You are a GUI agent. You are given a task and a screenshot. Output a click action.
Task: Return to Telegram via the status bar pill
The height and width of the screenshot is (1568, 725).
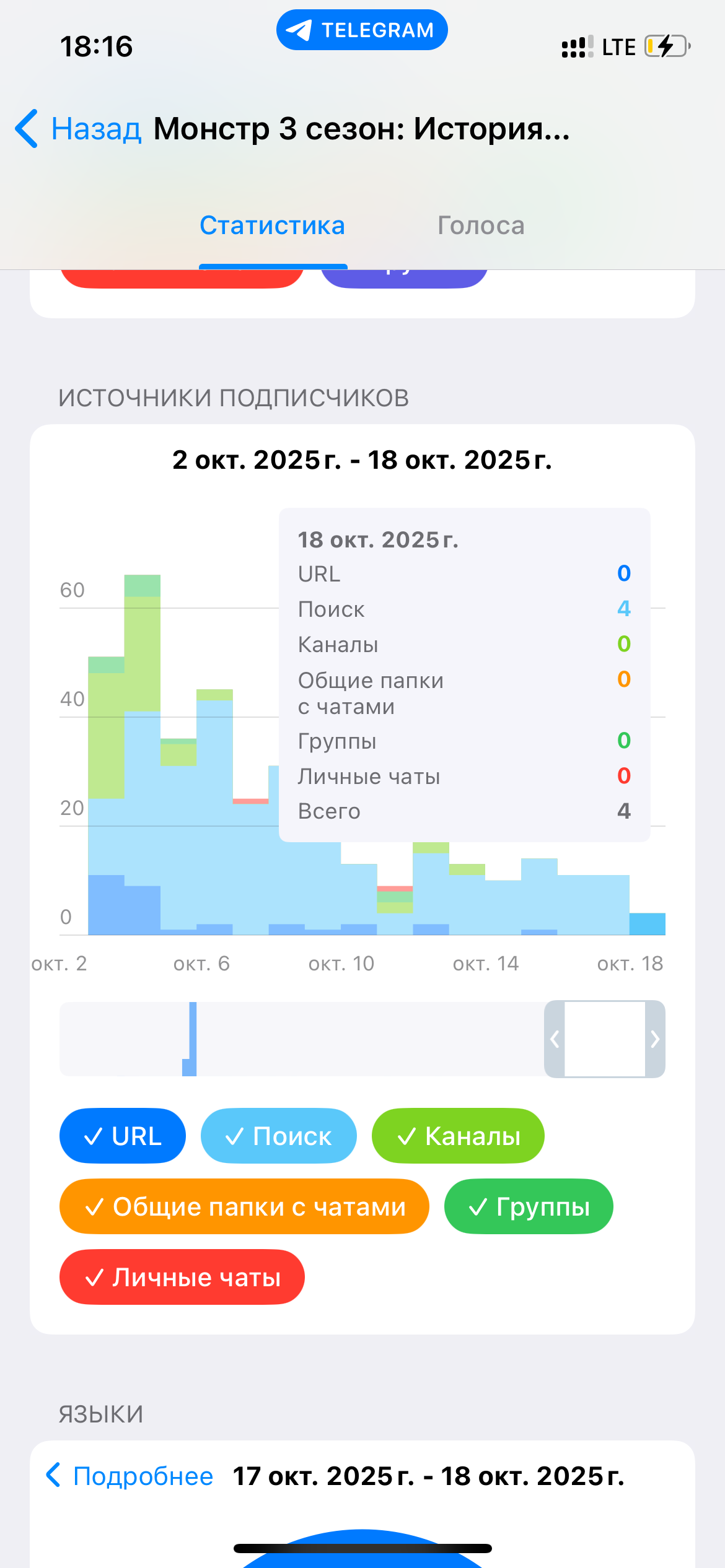pos(362,30)
